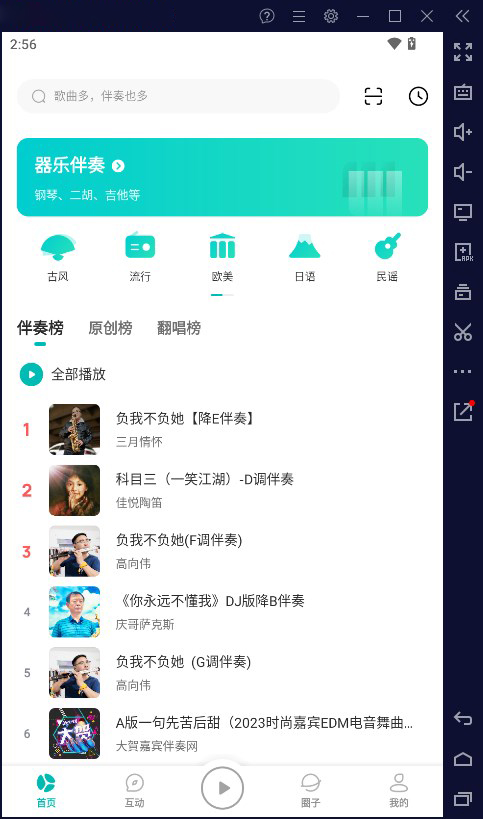Open the song 负我不负她【降E伴奏】
The image size is (483, 819).
pyautogui.click(x=222, y=429)
